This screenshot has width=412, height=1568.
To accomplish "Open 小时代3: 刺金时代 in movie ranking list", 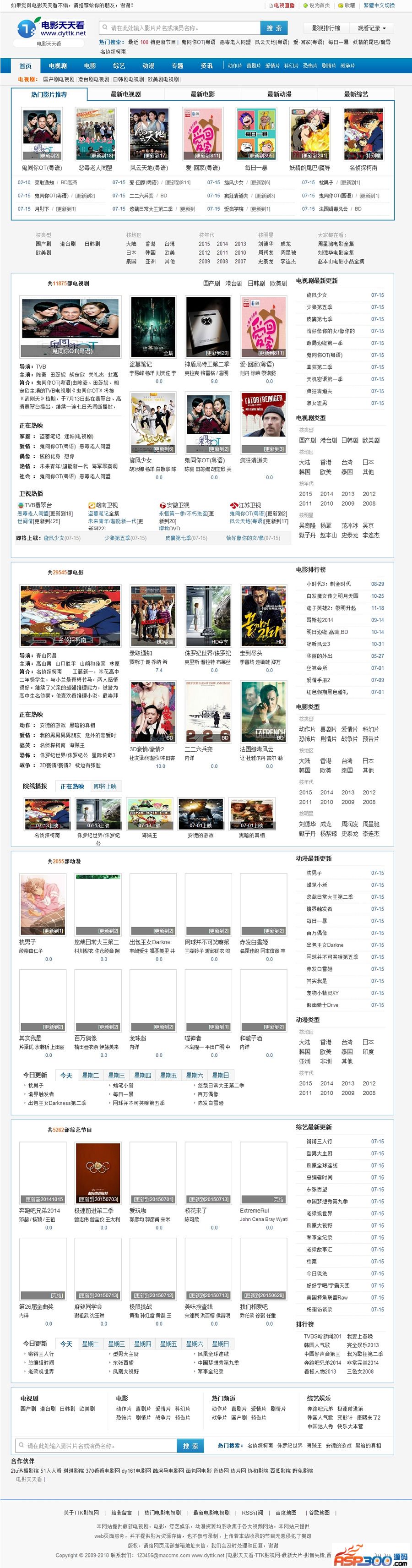I will point(329,584).
